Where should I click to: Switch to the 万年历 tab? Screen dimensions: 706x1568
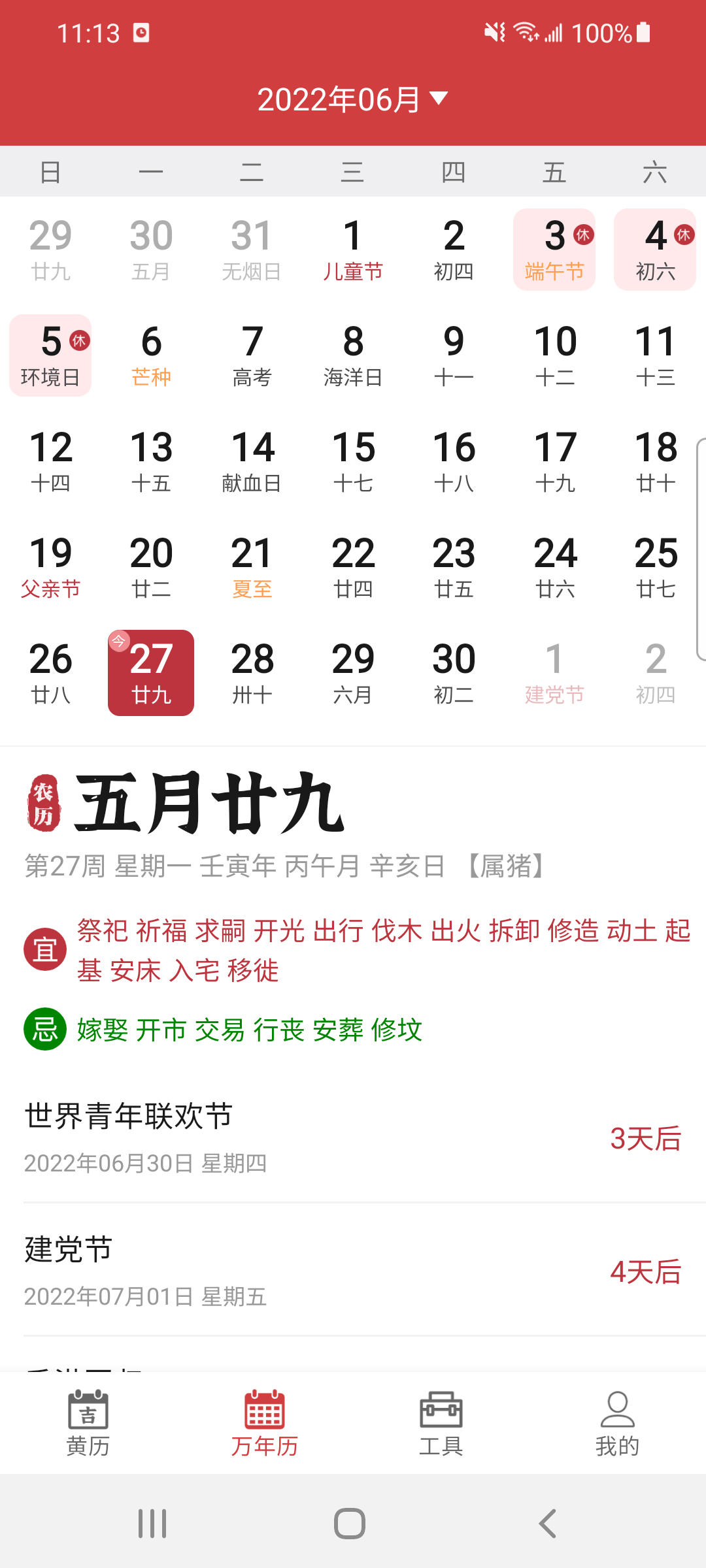coord(265,1423)
